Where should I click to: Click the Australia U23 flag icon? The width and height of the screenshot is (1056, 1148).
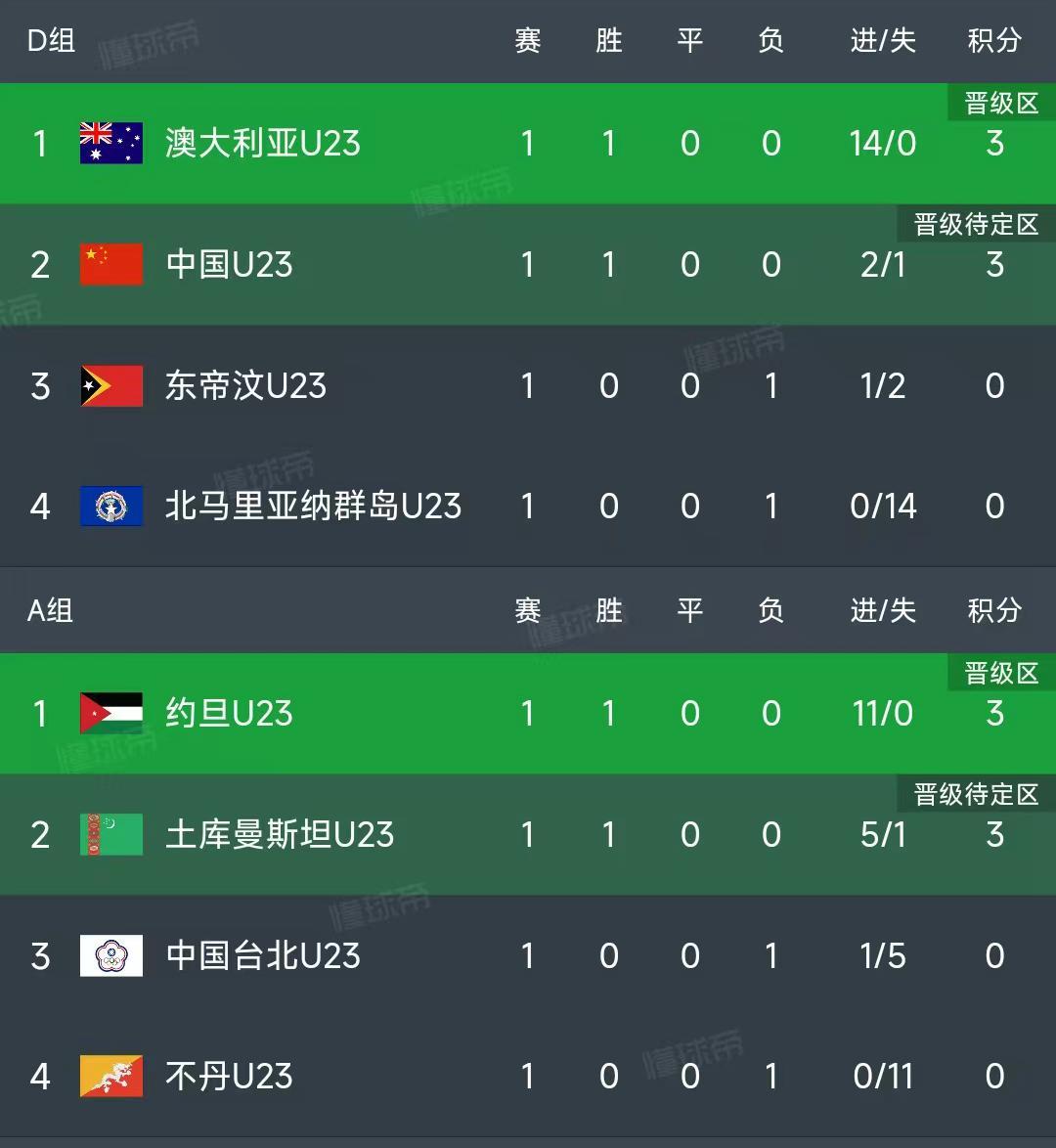(x=110, y=142)
